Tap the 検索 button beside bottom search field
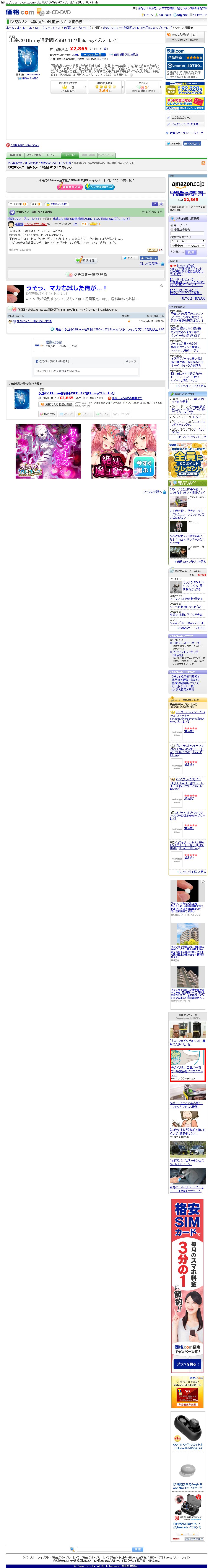 [138, 1549]
